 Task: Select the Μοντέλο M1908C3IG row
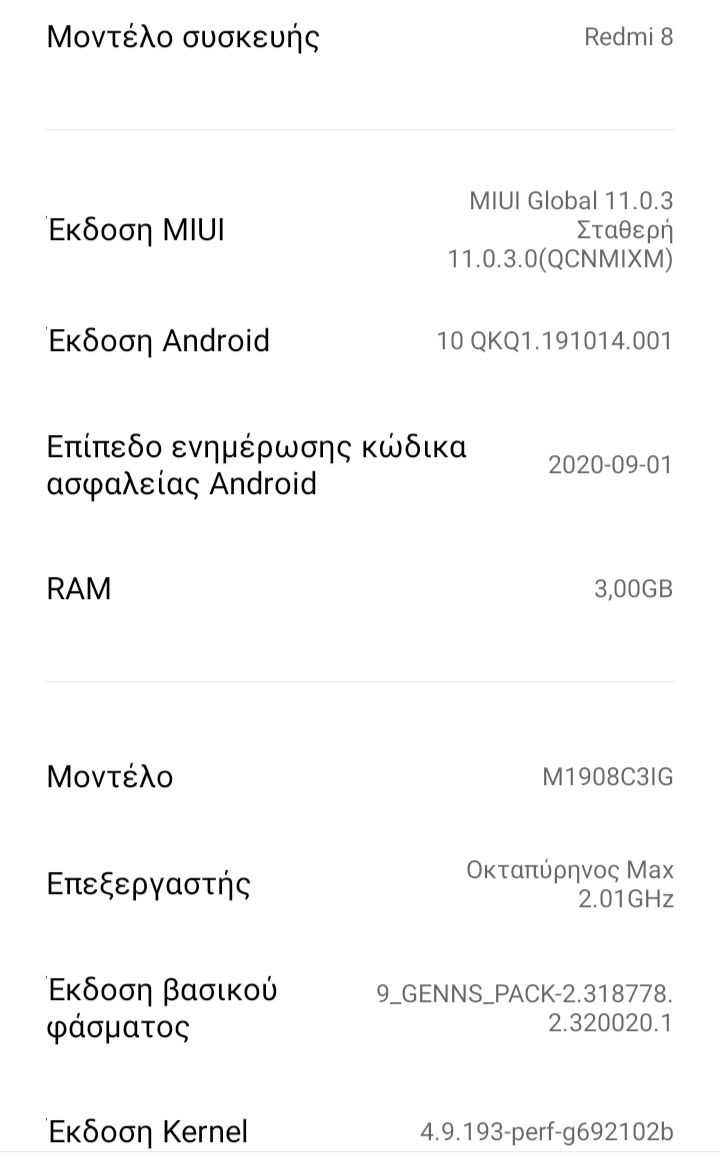point(360,777)
